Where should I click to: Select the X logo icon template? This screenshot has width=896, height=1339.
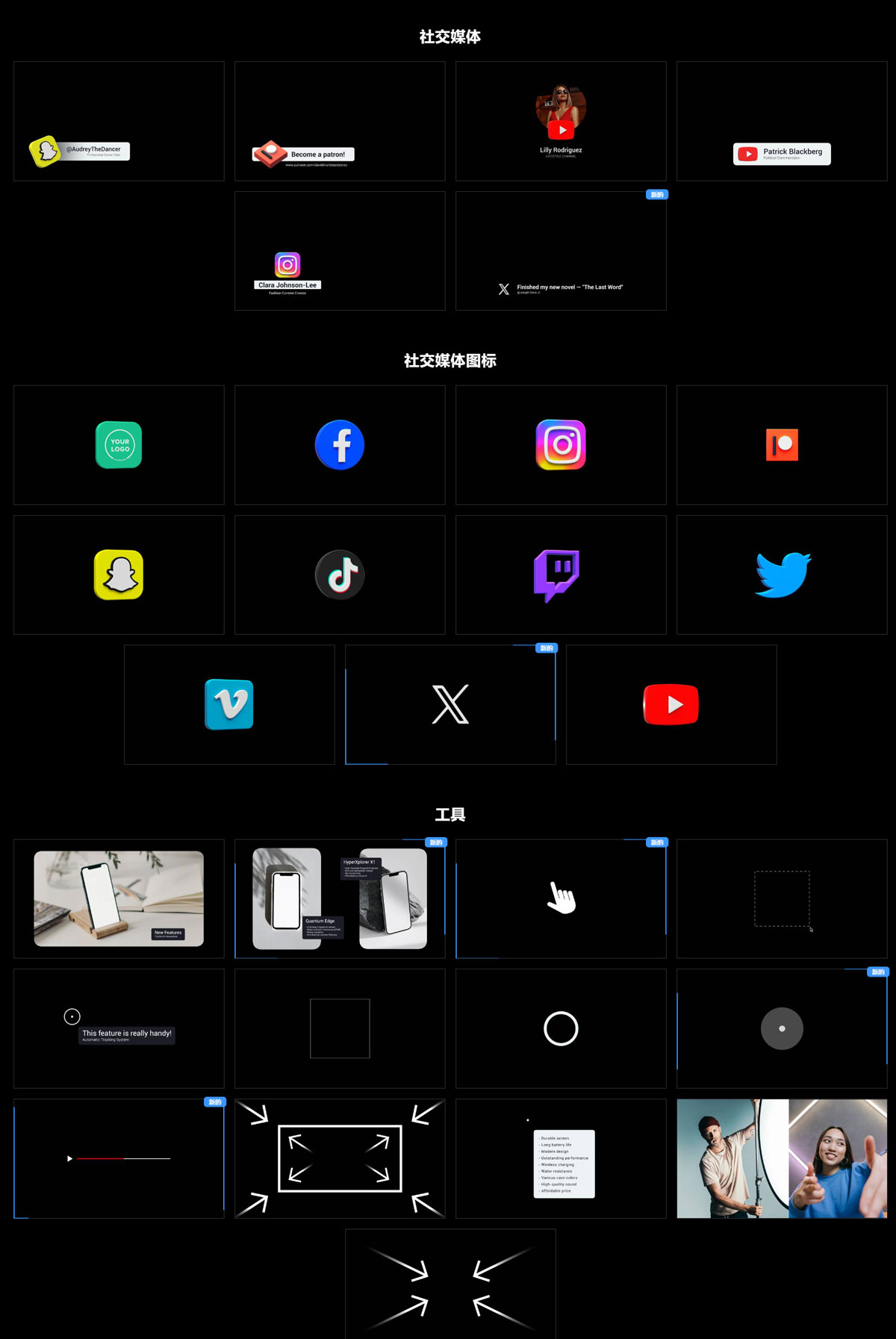[449, 703]
